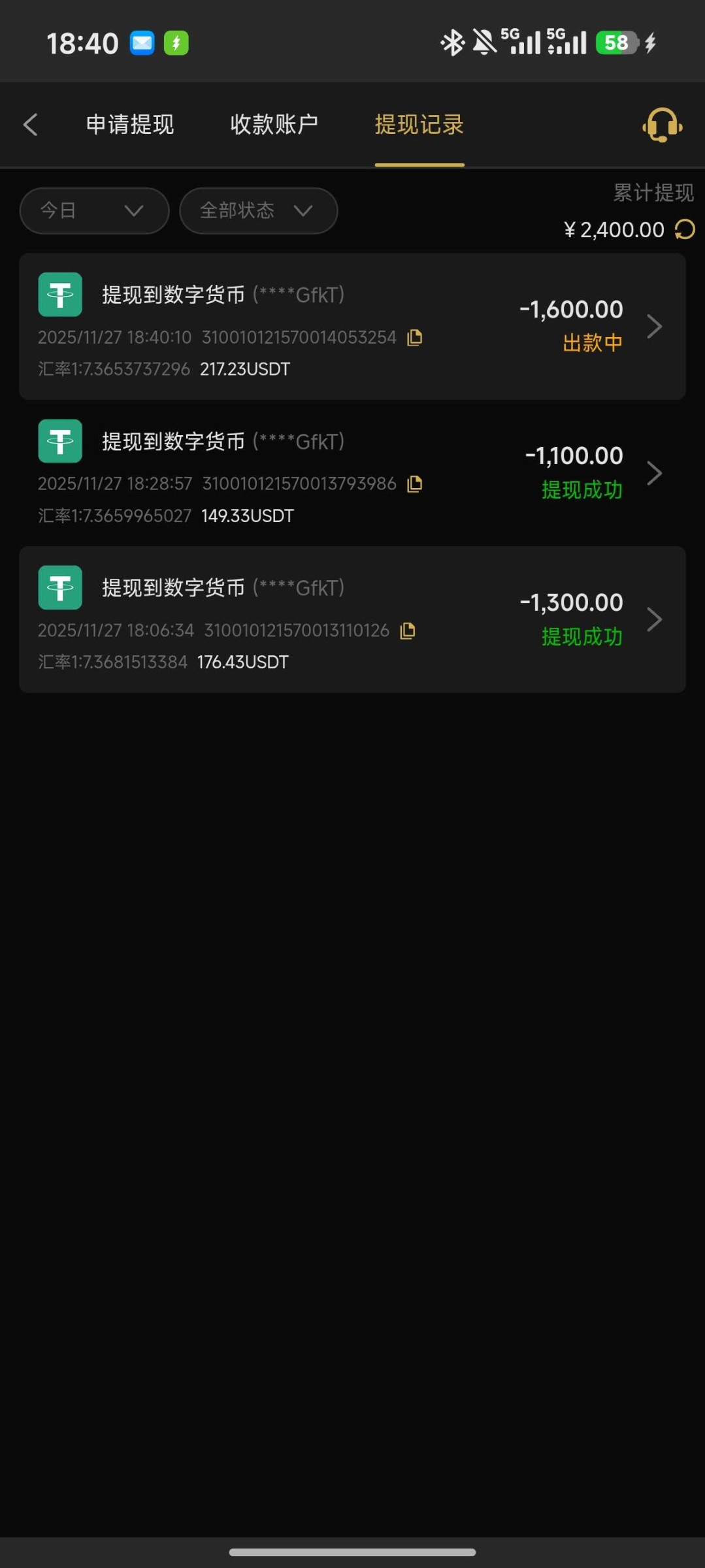This screenshot has width=705, height=1568.
Task: Expand the 全部状态 status filter dropdown
Action: 258,210
